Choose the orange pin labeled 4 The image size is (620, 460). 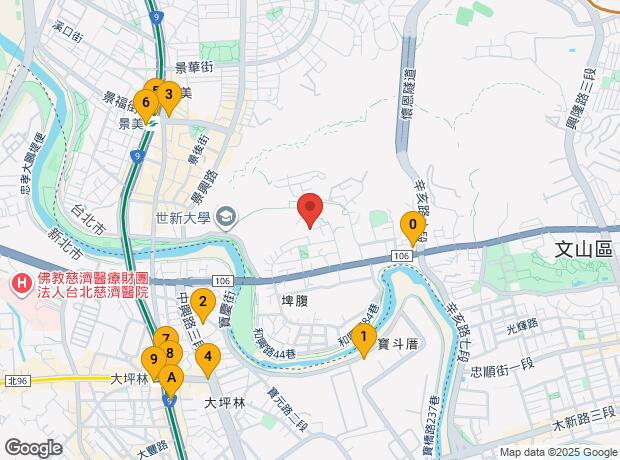coord(208,356)
